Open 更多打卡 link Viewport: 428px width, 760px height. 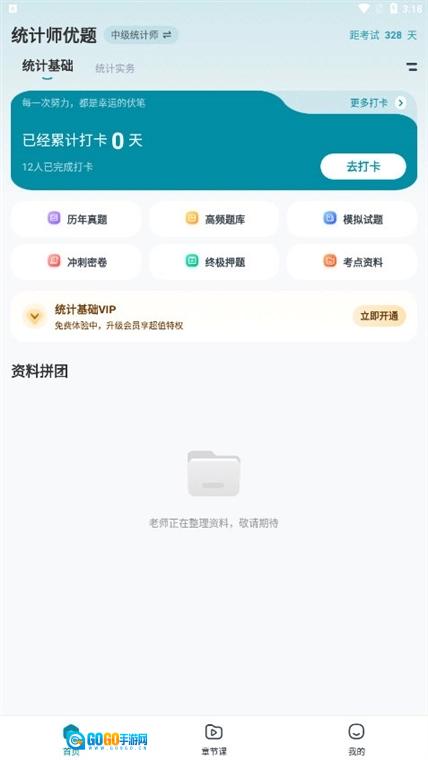(x=378, y=103)
